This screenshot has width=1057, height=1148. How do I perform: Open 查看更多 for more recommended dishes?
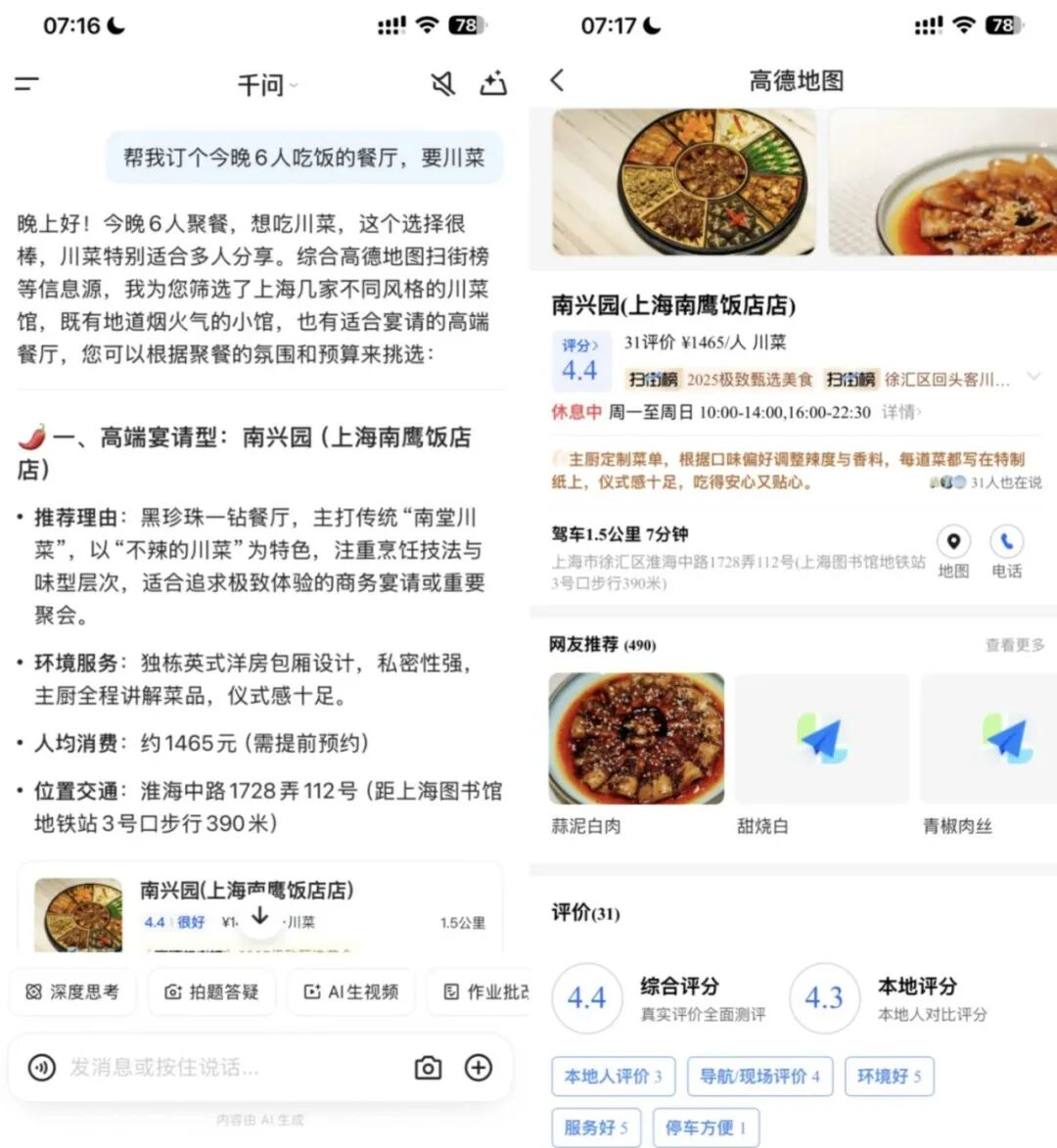[x=1013, y=645]
